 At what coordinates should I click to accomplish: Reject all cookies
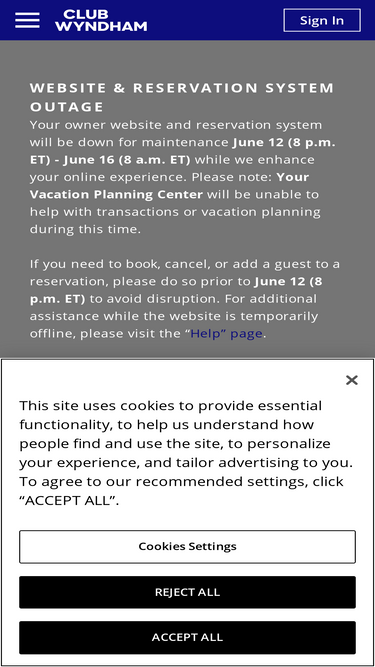pos(188,592)
